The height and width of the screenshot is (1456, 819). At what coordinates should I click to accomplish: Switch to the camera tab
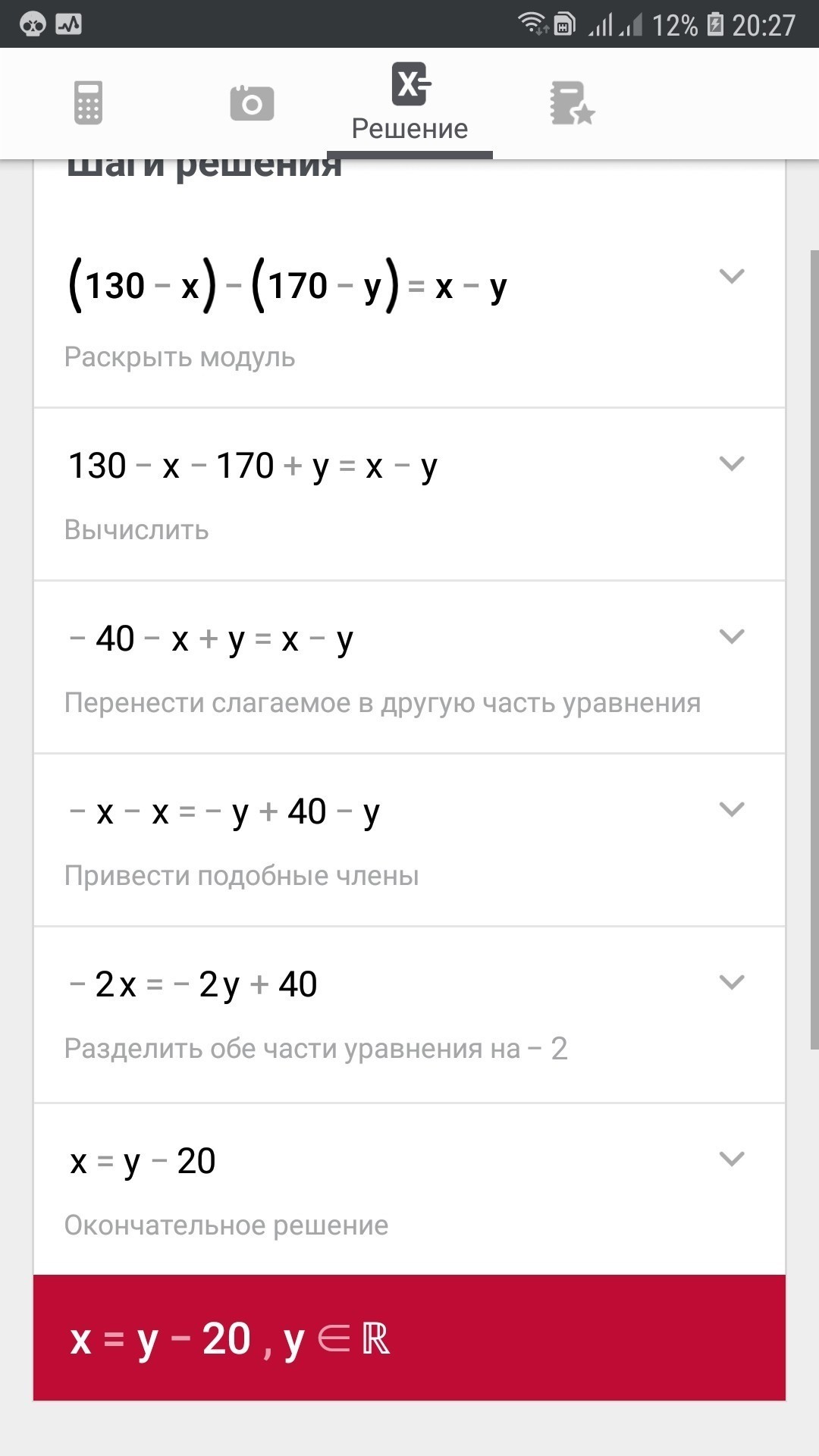point(252,103)
